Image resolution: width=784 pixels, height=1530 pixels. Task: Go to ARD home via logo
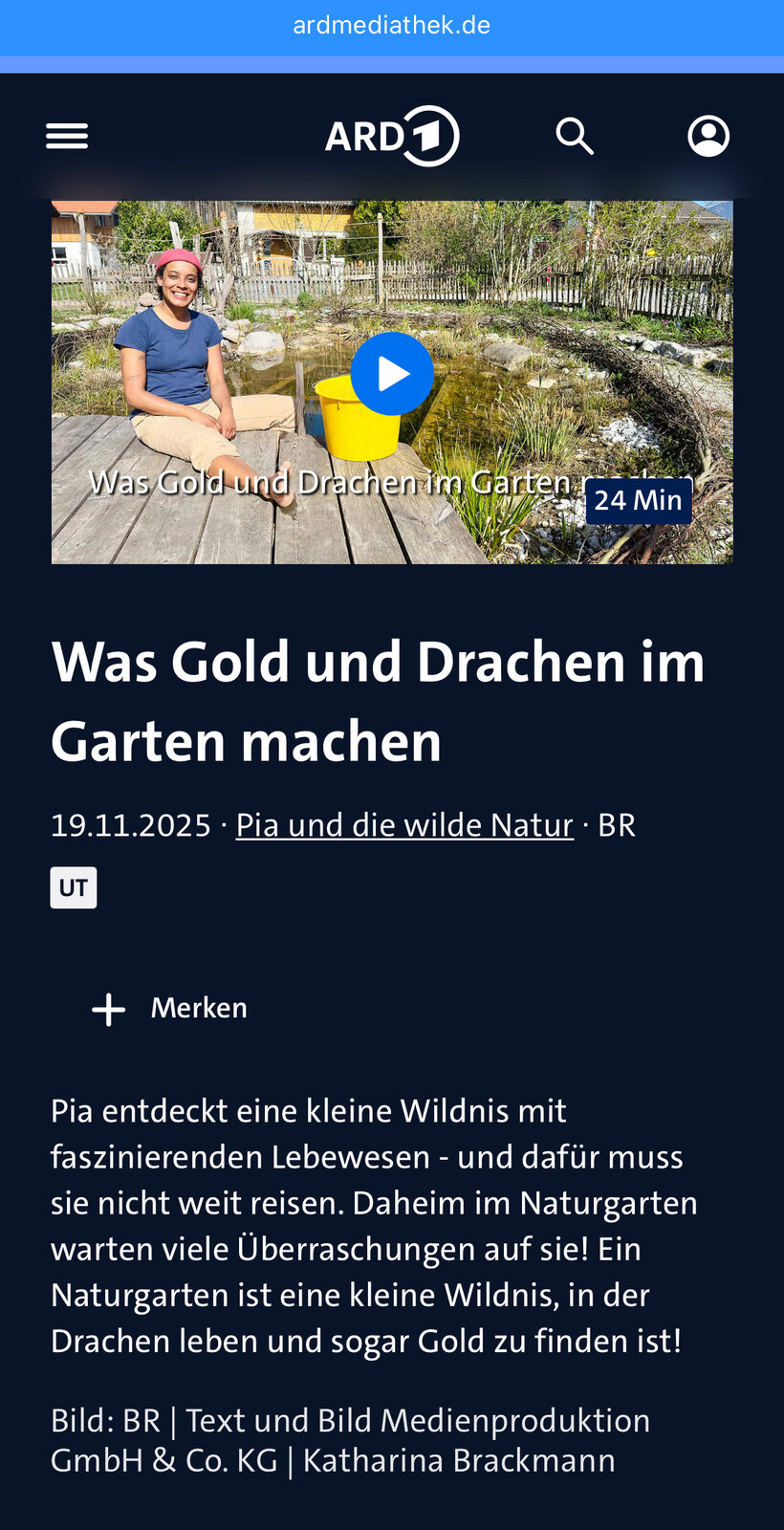pos(392,136)
